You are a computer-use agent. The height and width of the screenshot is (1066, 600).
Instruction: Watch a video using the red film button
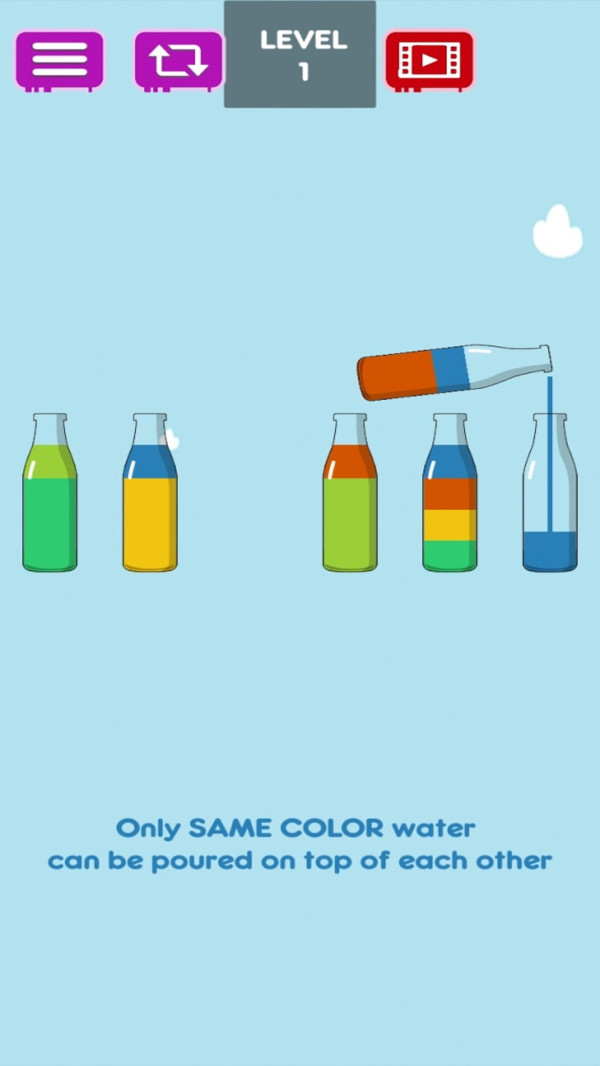[x=429, y=60]
